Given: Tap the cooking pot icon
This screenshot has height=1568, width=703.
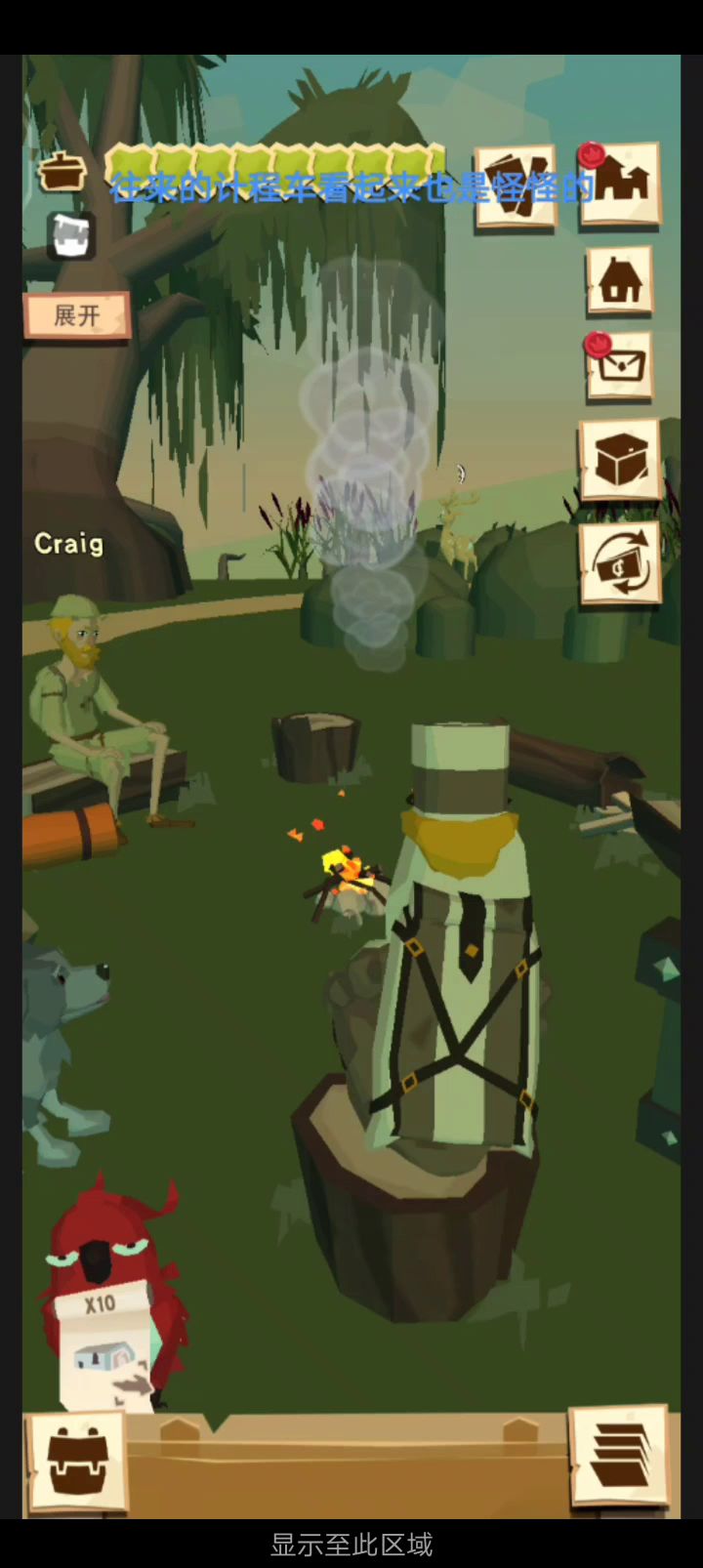Looking at the screenshot, I should click(x=63, y=171).
